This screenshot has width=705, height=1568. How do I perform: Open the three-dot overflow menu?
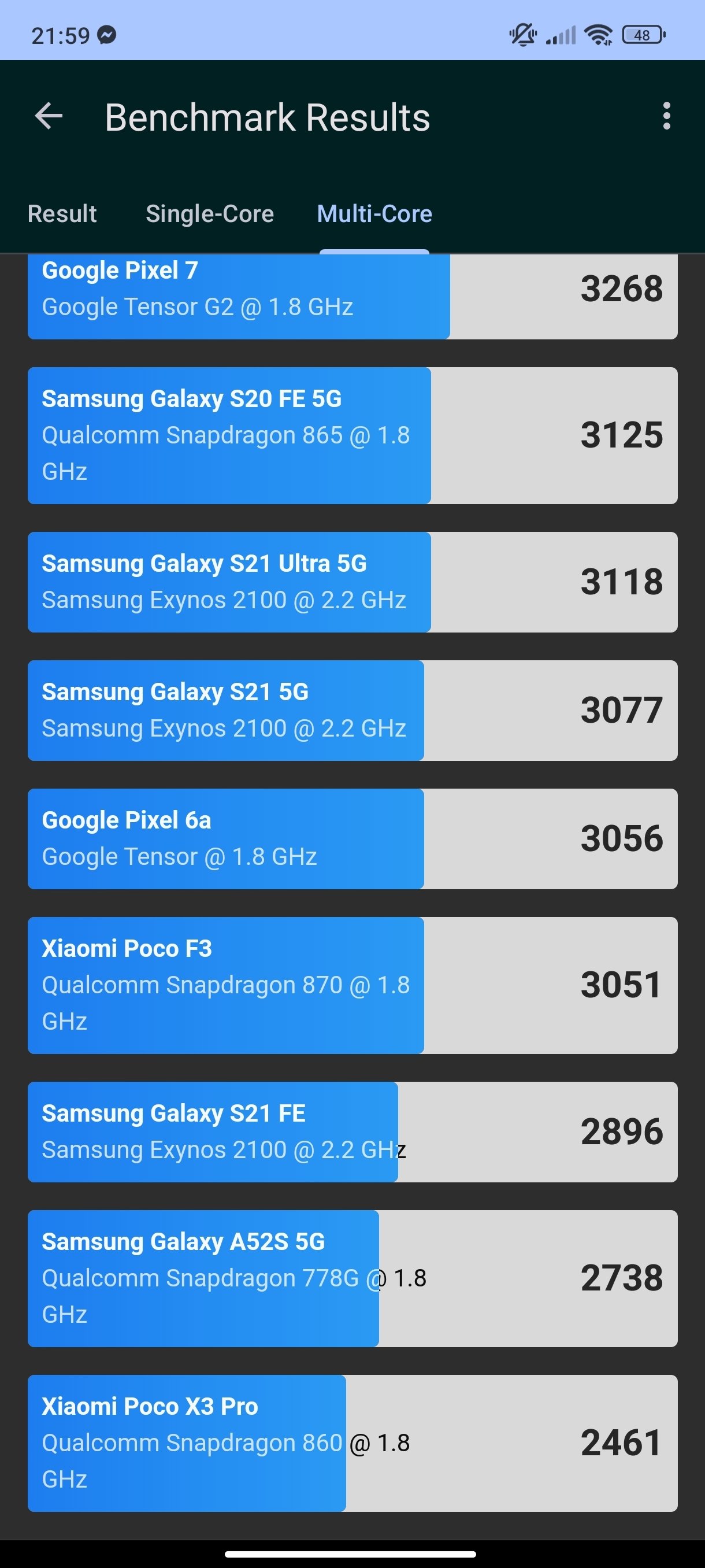coord(667,116)
